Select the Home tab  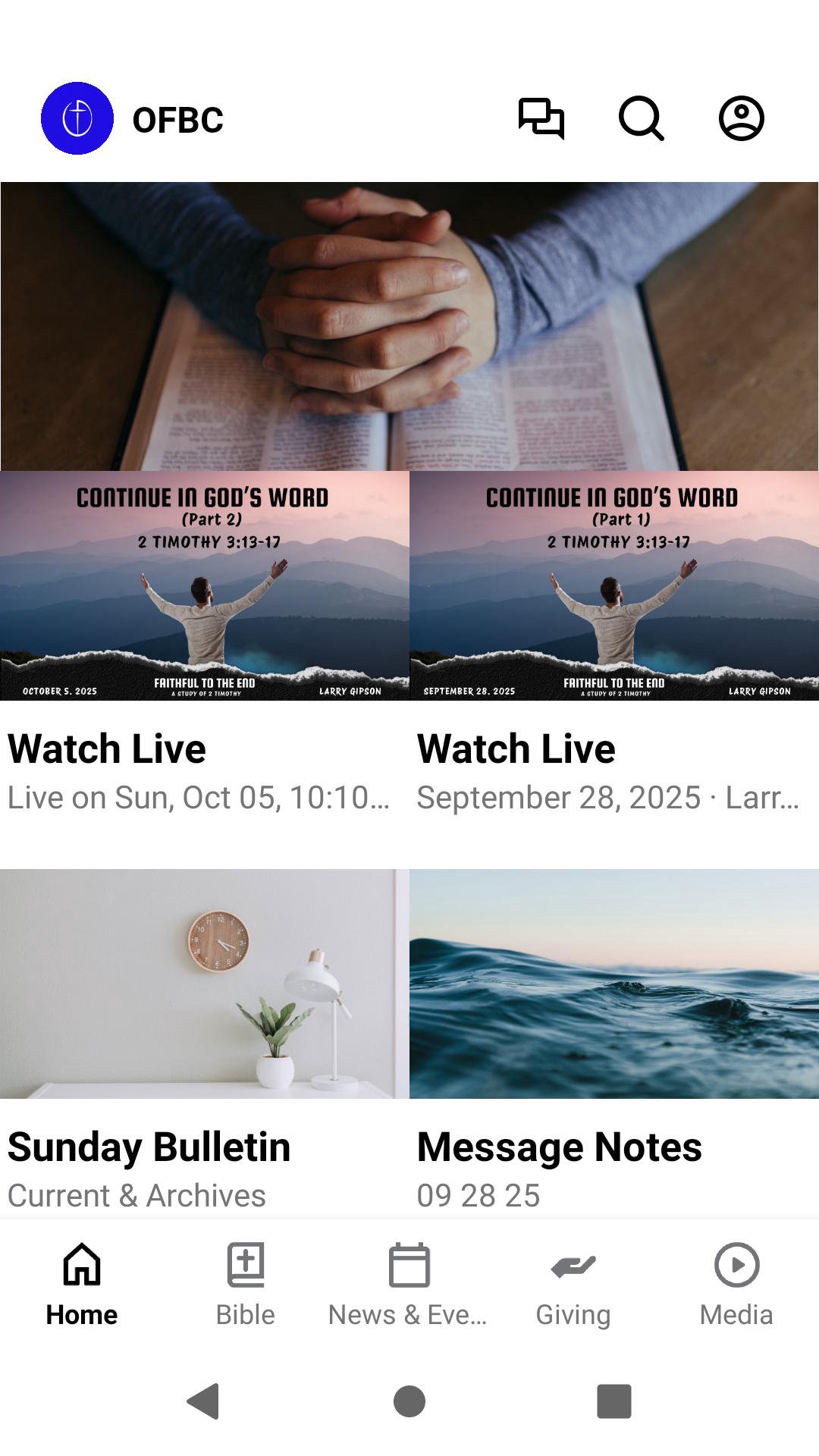click(x=82, y=1282)
